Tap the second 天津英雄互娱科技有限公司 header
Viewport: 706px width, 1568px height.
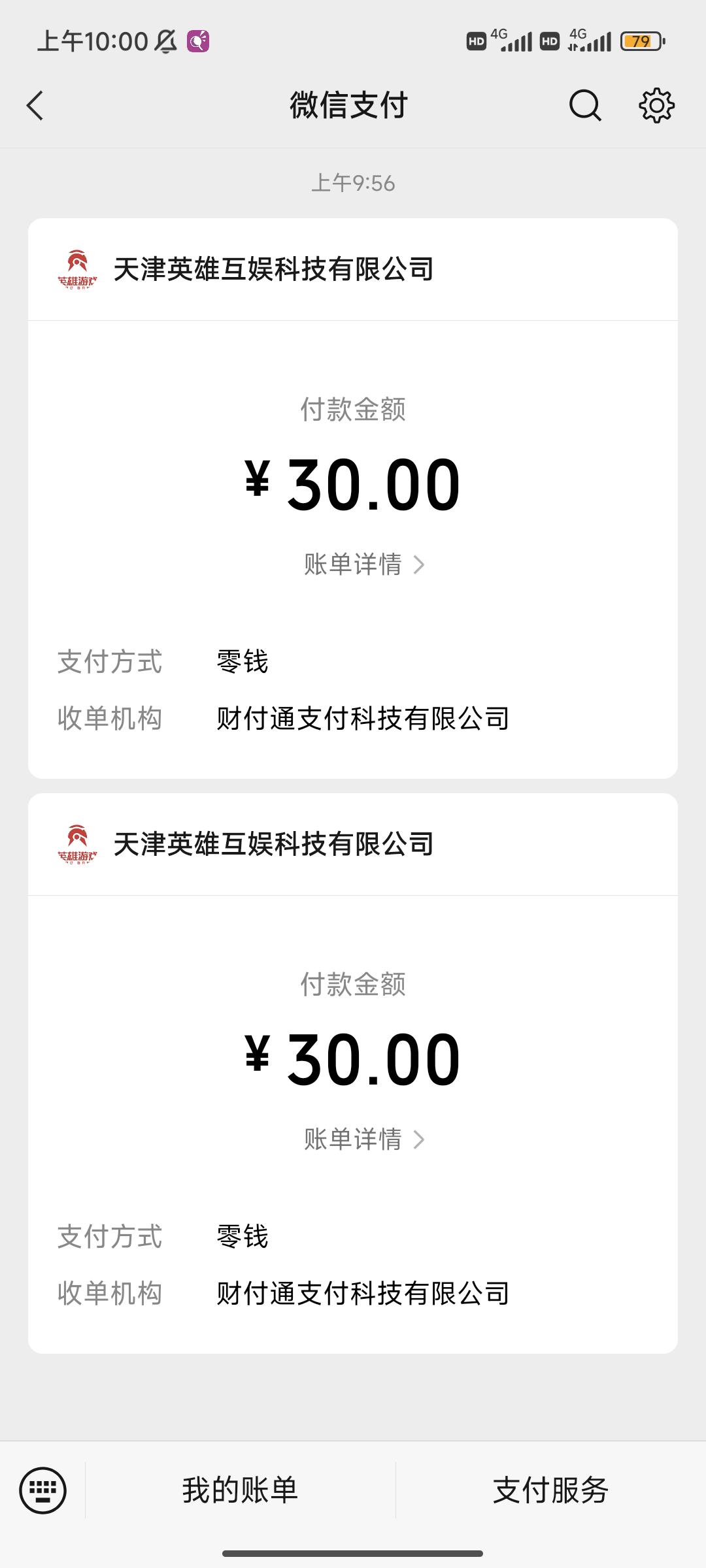353,844
